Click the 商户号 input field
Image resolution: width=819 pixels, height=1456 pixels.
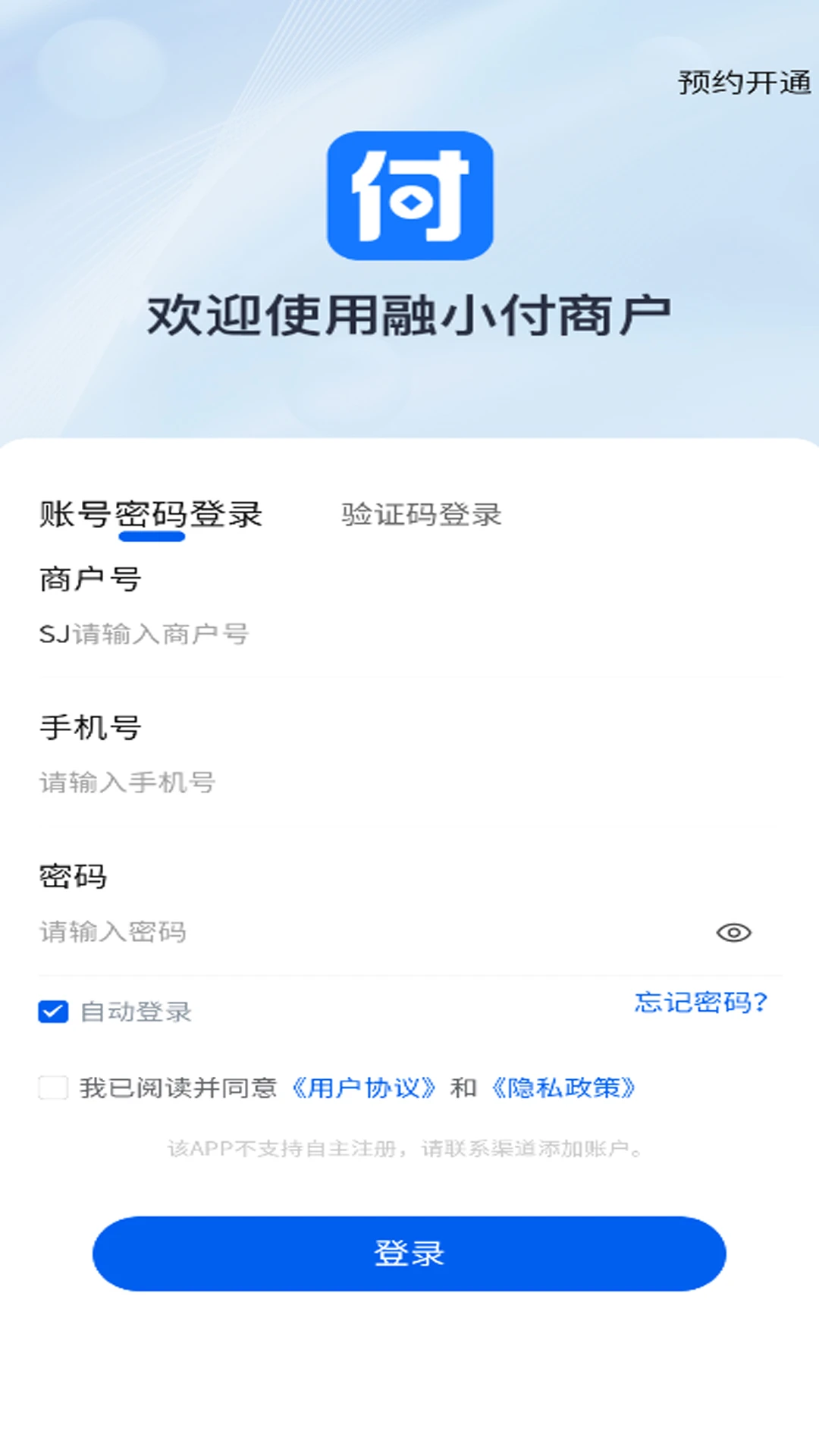tap(303, 635)
